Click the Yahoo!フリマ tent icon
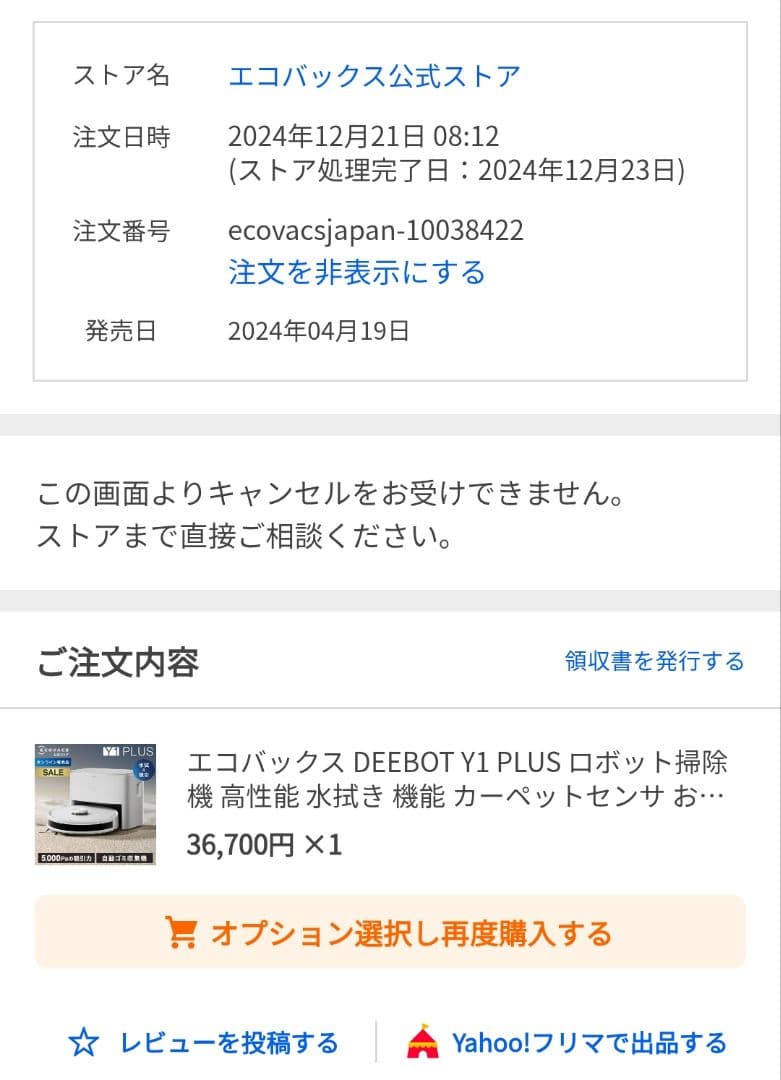 pyautogui.click(x=426, y=1042)
